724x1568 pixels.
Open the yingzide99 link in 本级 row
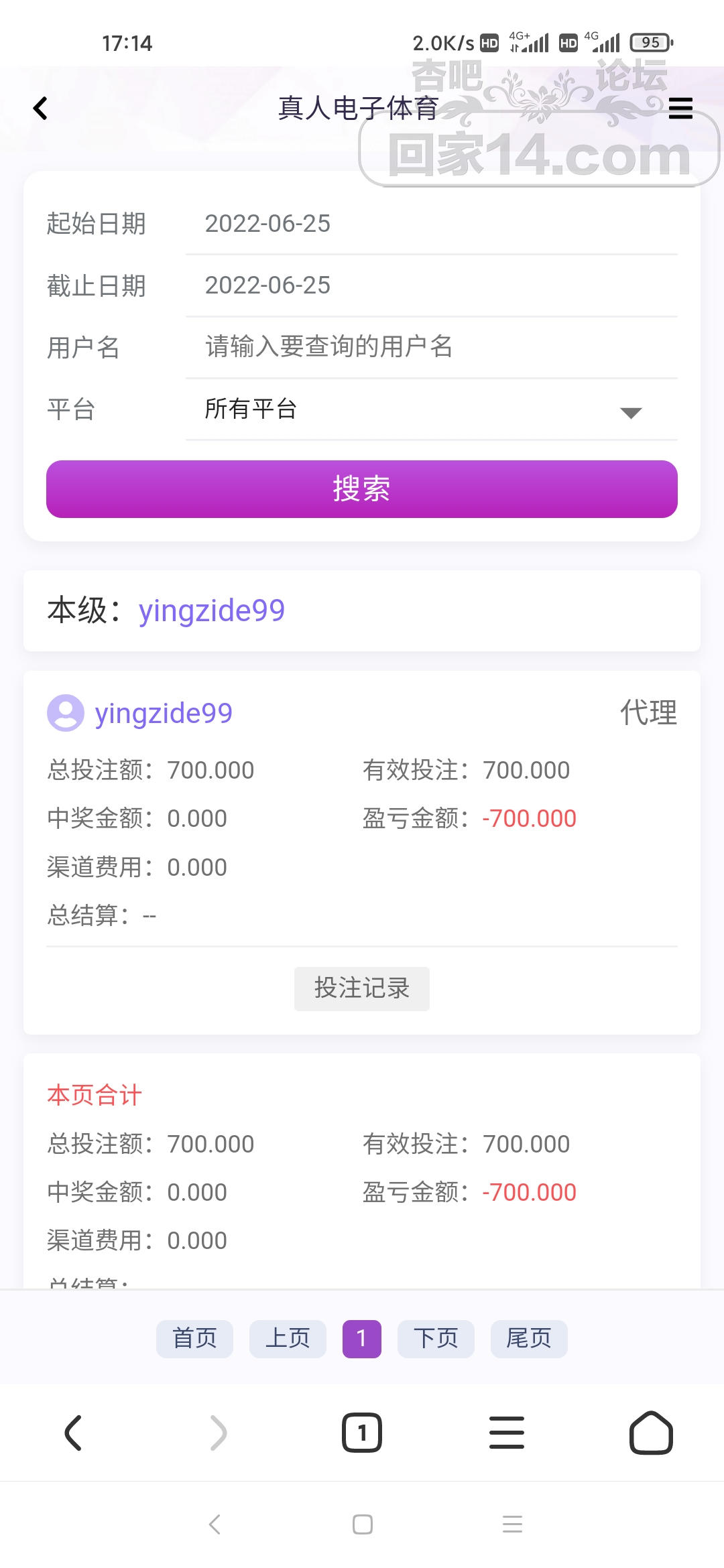(x=212, y=610)
